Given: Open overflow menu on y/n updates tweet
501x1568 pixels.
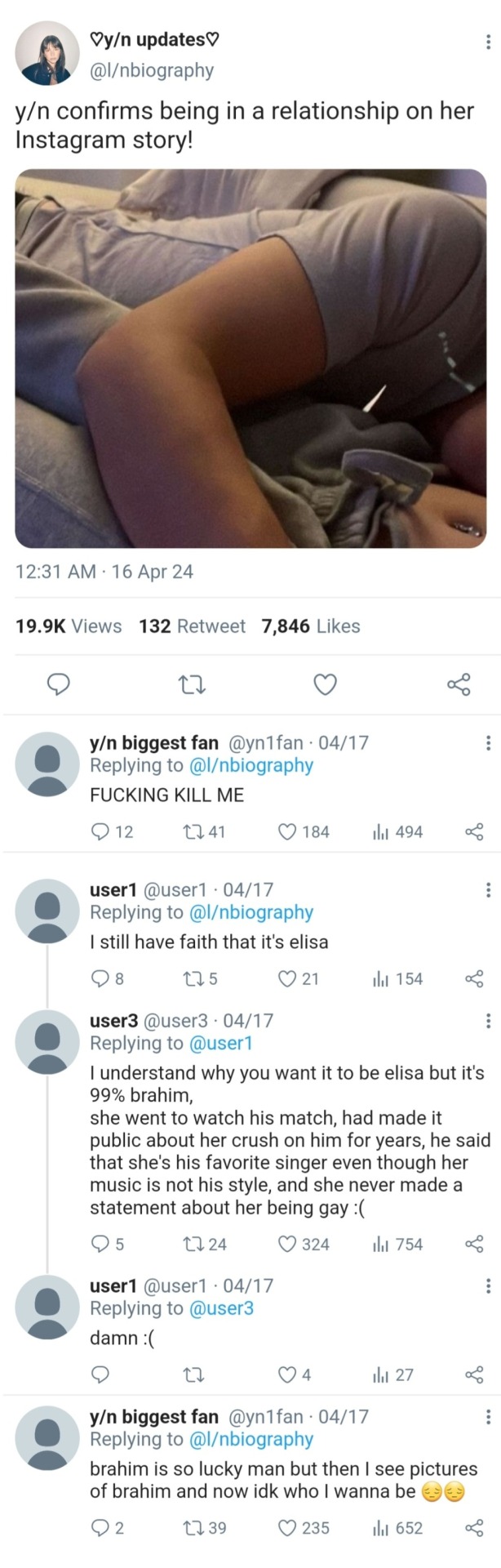Looking at the screenshot, I should click(488, 42).
